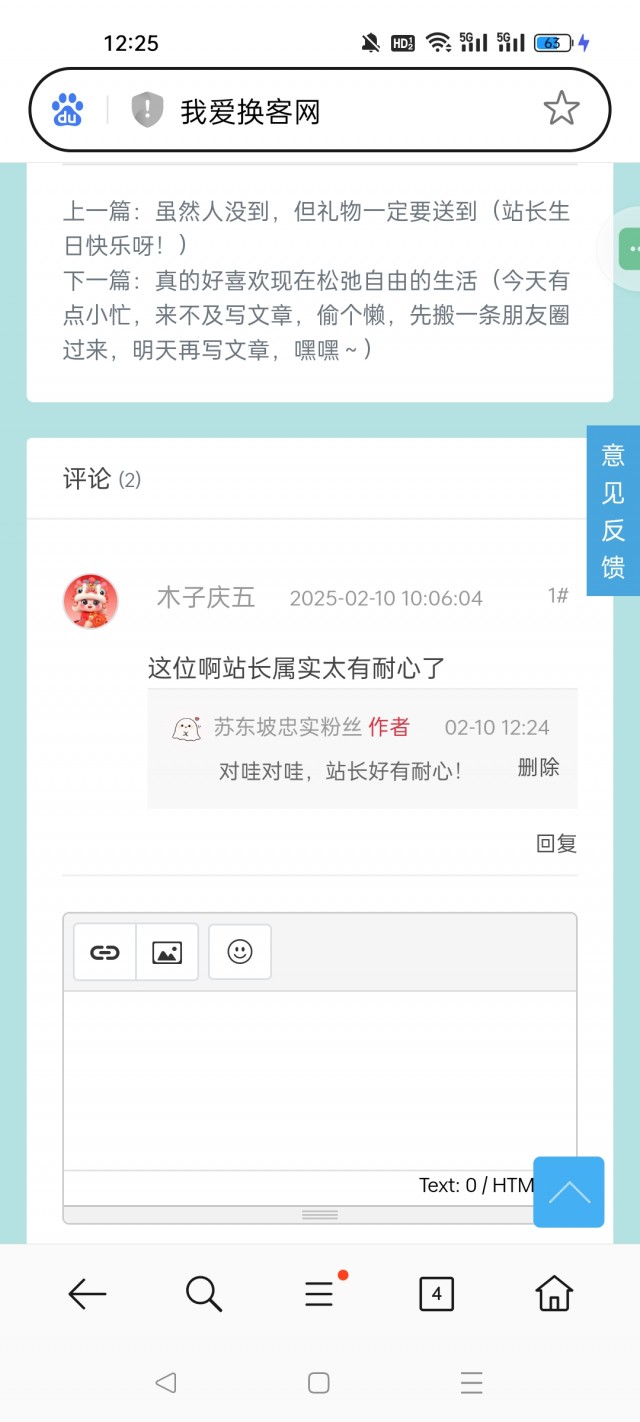Bookmark this page with the star icon

pyautogui.click(x=561, y=109)
